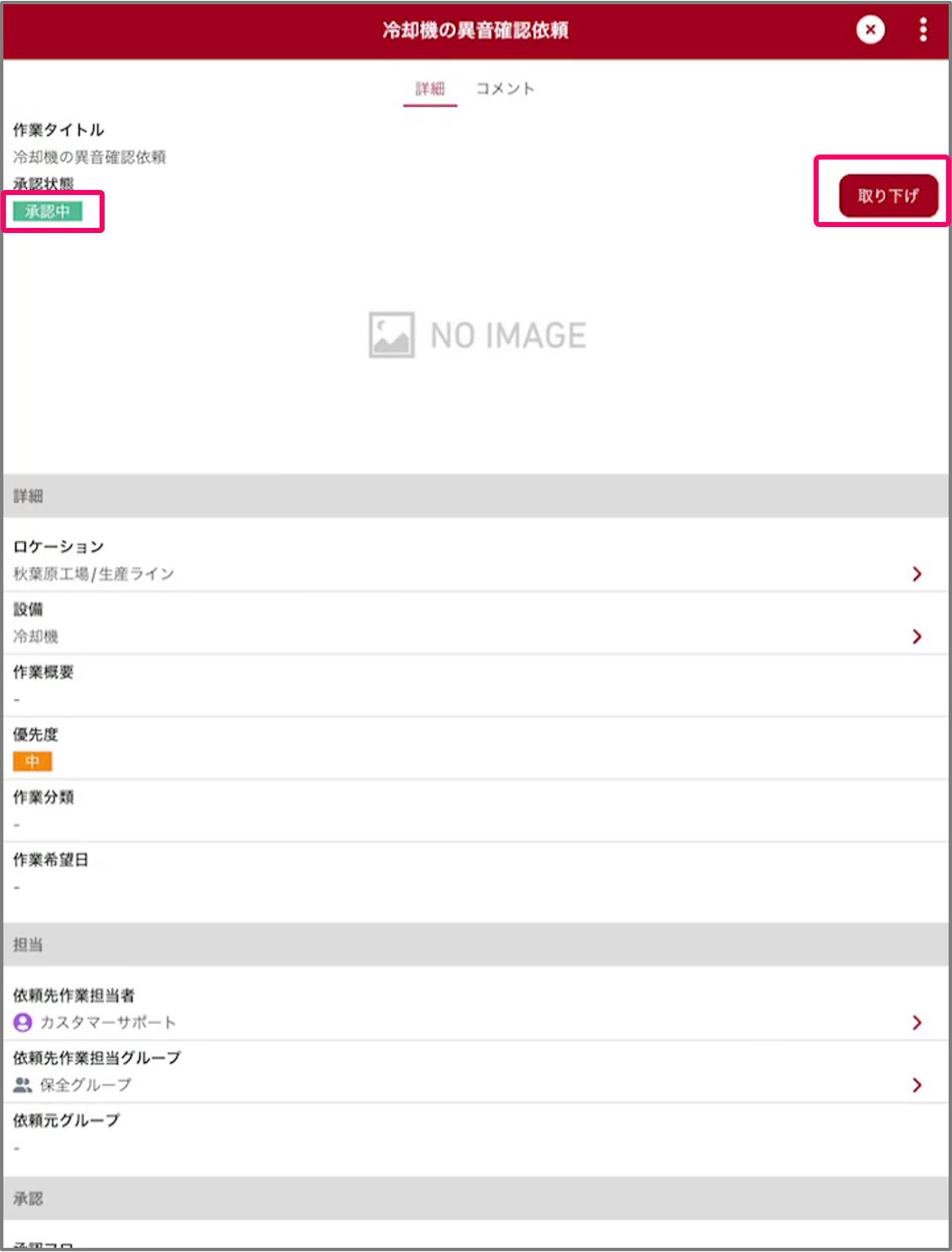
Task: Open the three-dot overflow menu
Action: [923, 30]
